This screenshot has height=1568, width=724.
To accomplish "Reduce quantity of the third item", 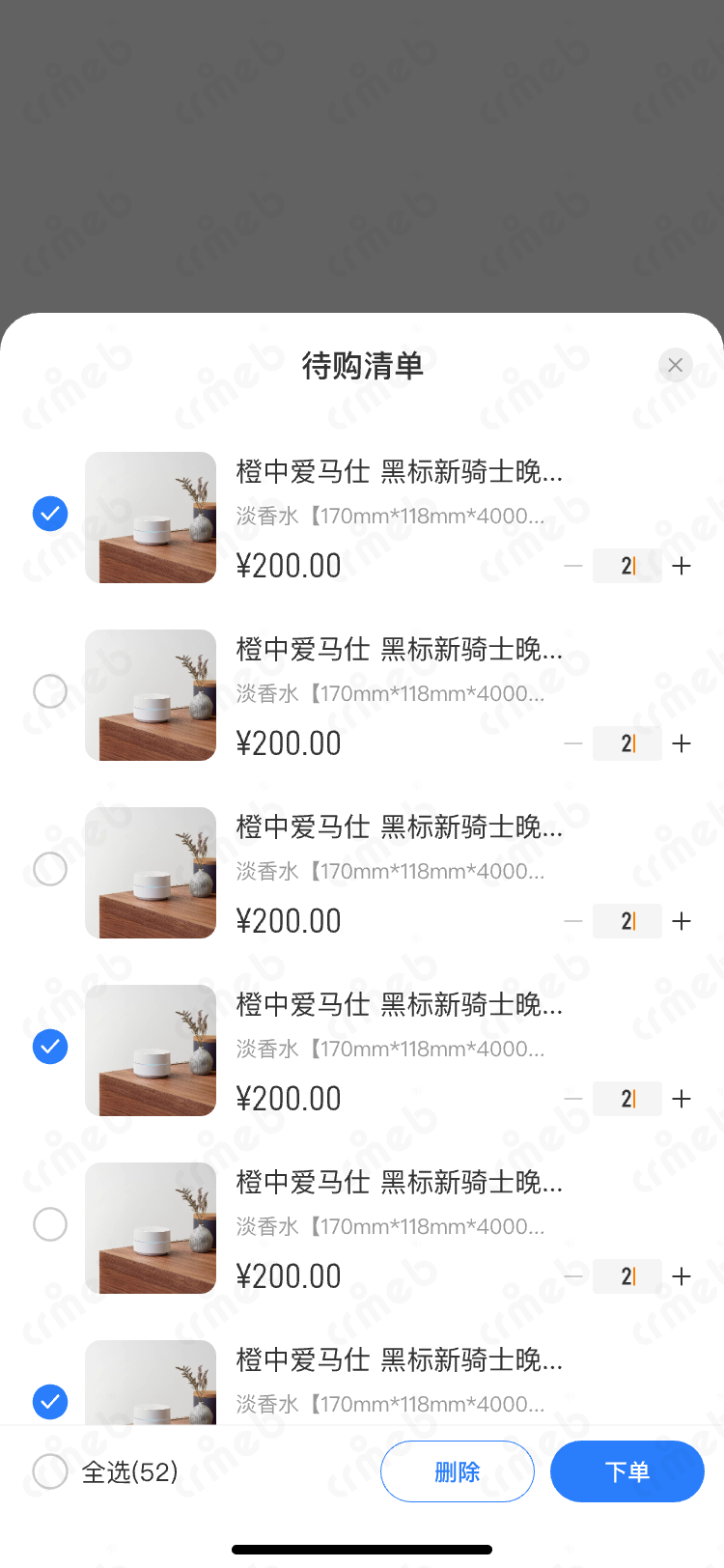I will tap(573, 921).
